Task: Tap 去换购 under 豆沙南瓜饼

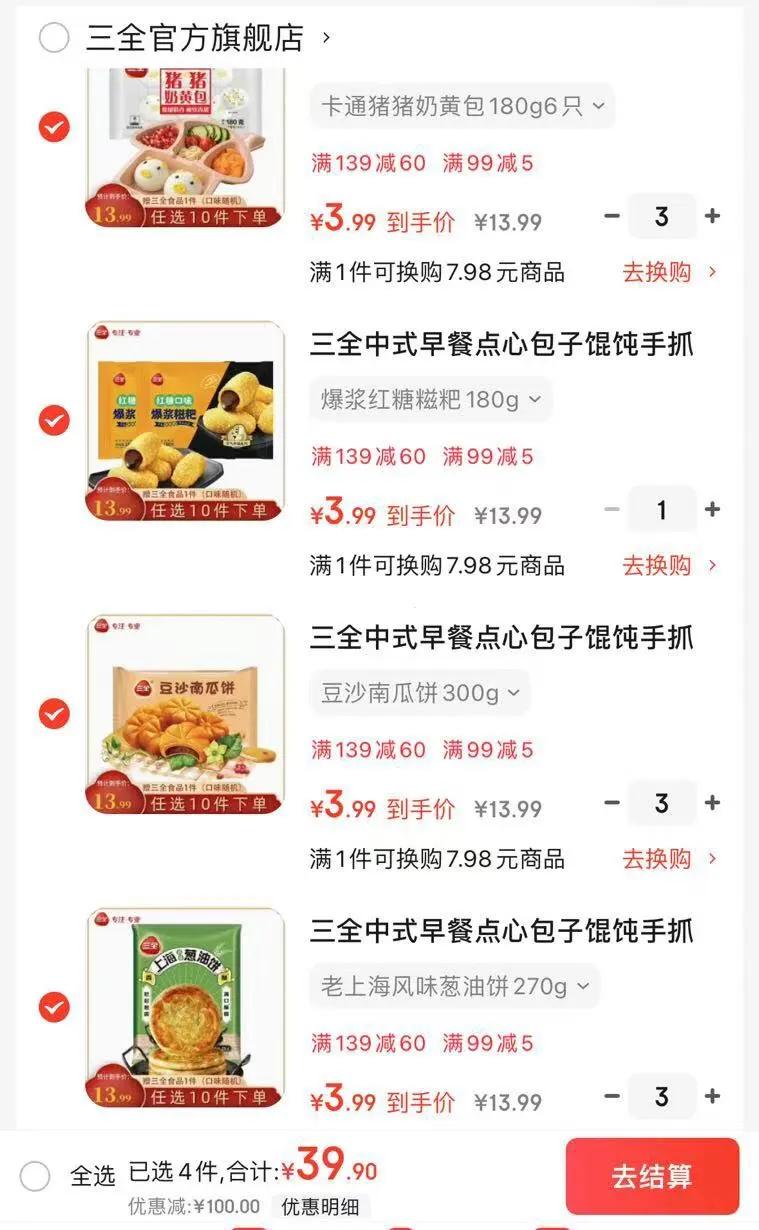Action: [x=669, y=858]
